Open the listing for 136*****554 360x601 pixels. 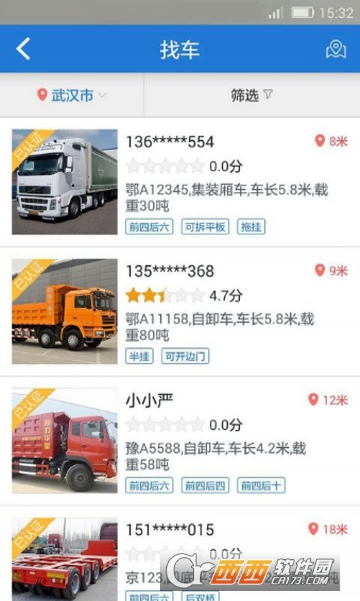pos(180,182)
